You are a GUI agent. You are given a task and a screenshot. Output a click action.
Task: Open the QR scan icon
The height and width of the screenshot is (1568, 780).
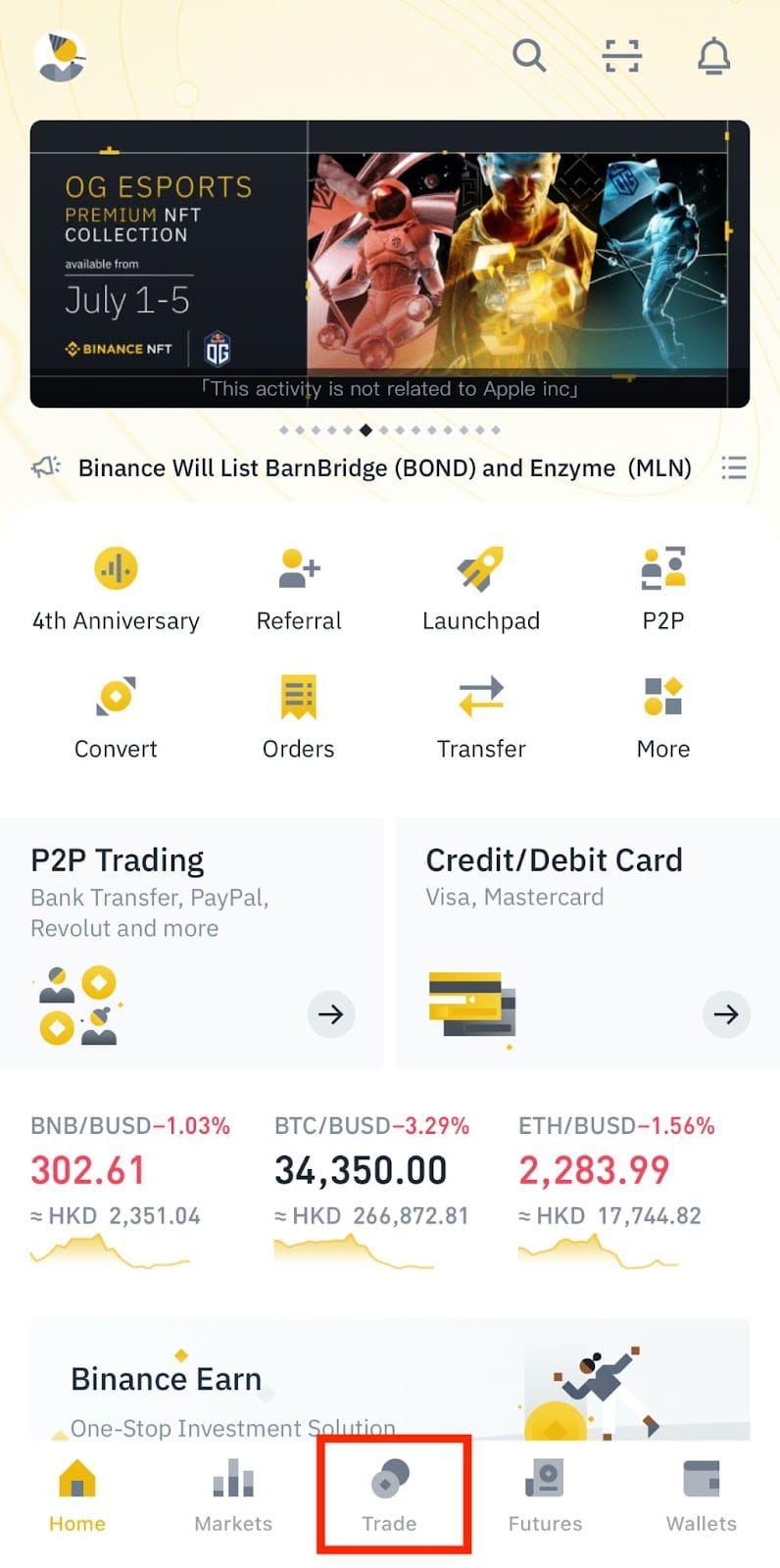621,56
